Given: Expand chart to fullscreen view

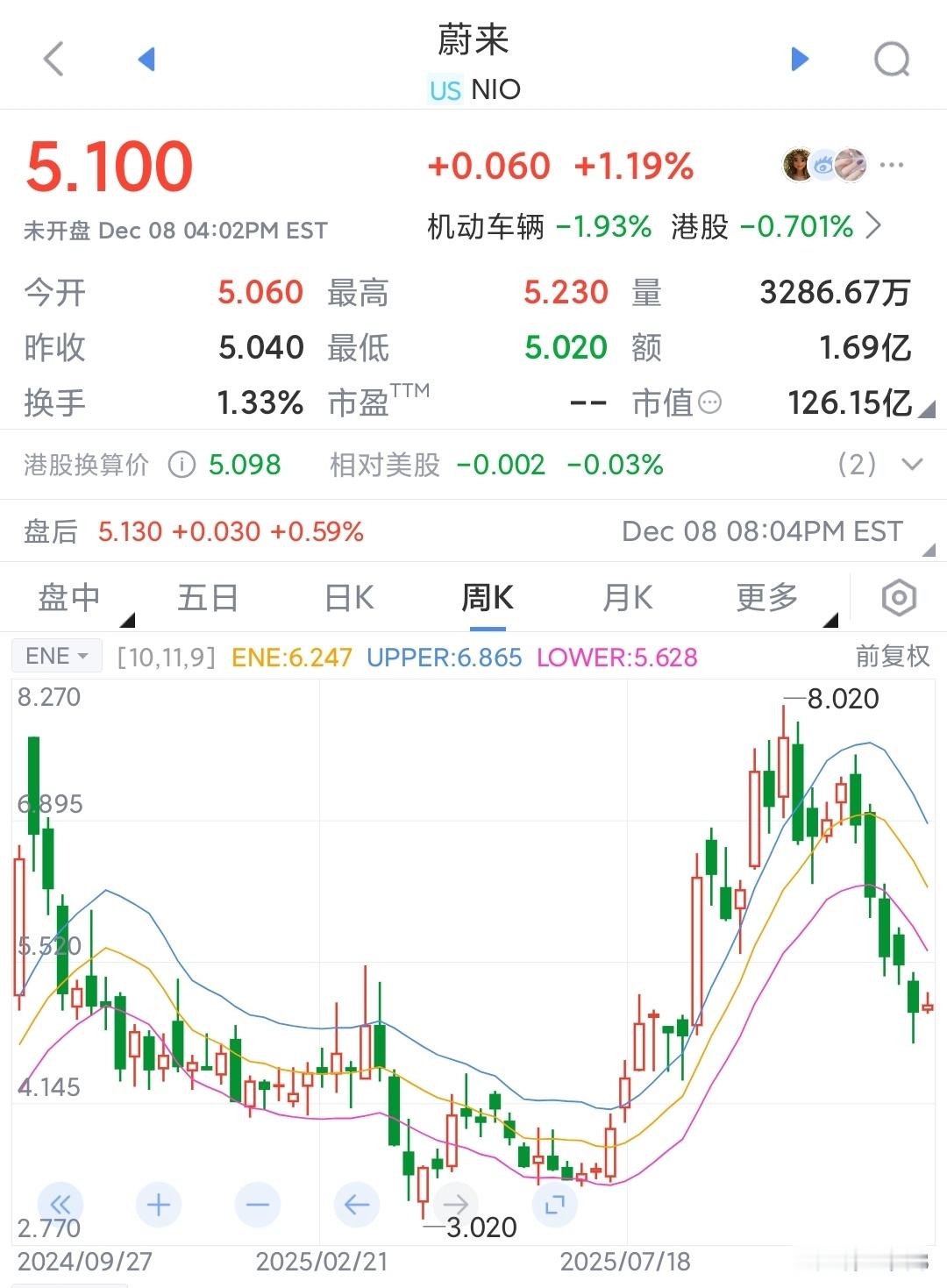Looking at the screenshot, I should pos(555,1204).
